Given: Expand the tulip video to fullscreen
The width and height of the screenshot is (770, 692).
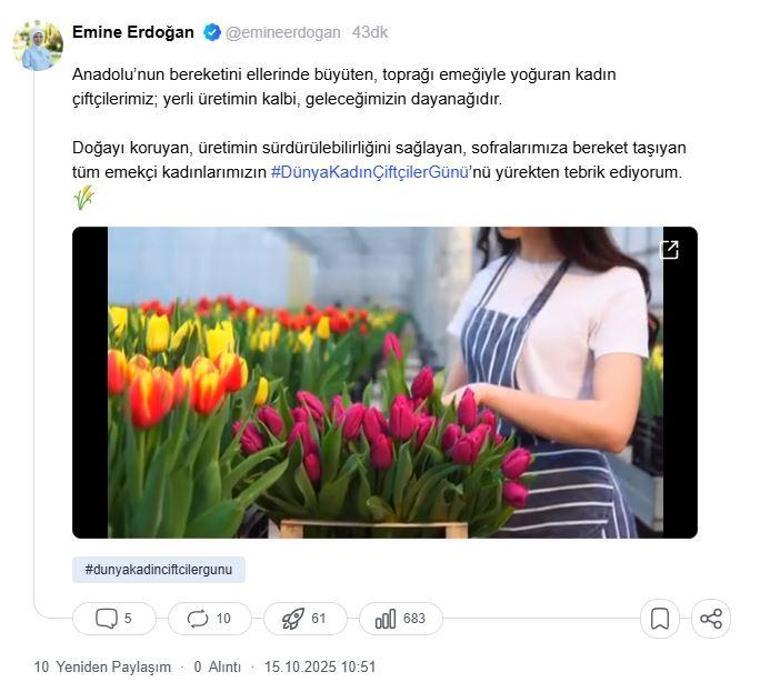Looking at the screenshot, I should tap(669, 250).
